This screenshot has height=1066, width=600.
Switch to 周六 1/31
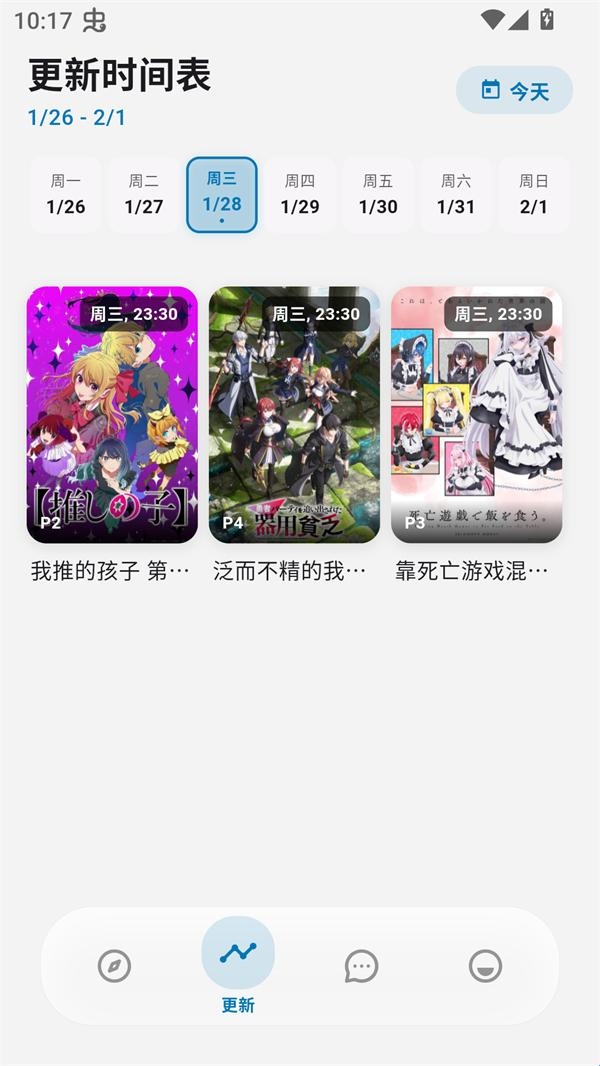click(456, 195)
